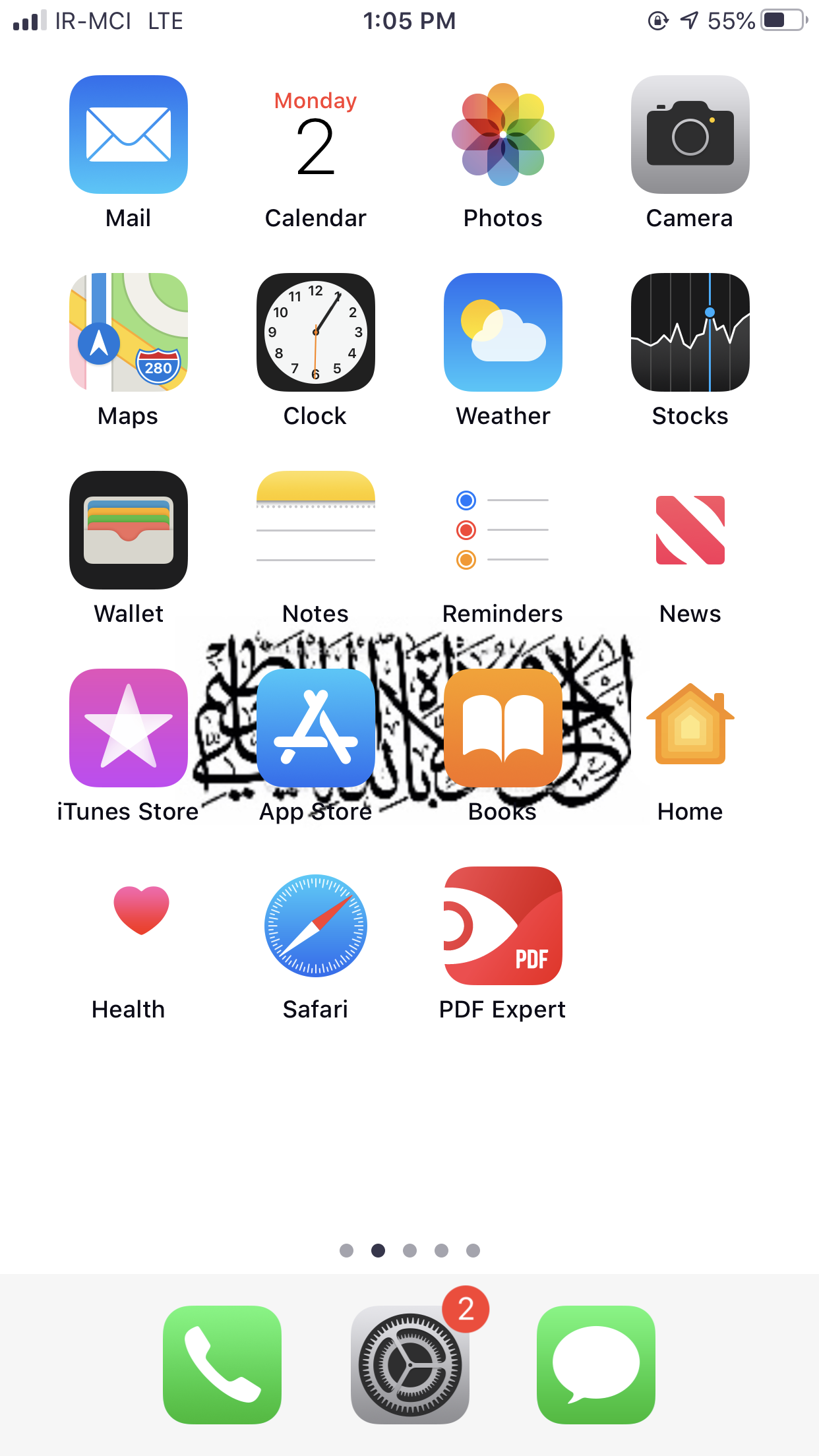The image size is (819, 1456).
Task: Launch iTunes Store
Action: pos(129,728)
